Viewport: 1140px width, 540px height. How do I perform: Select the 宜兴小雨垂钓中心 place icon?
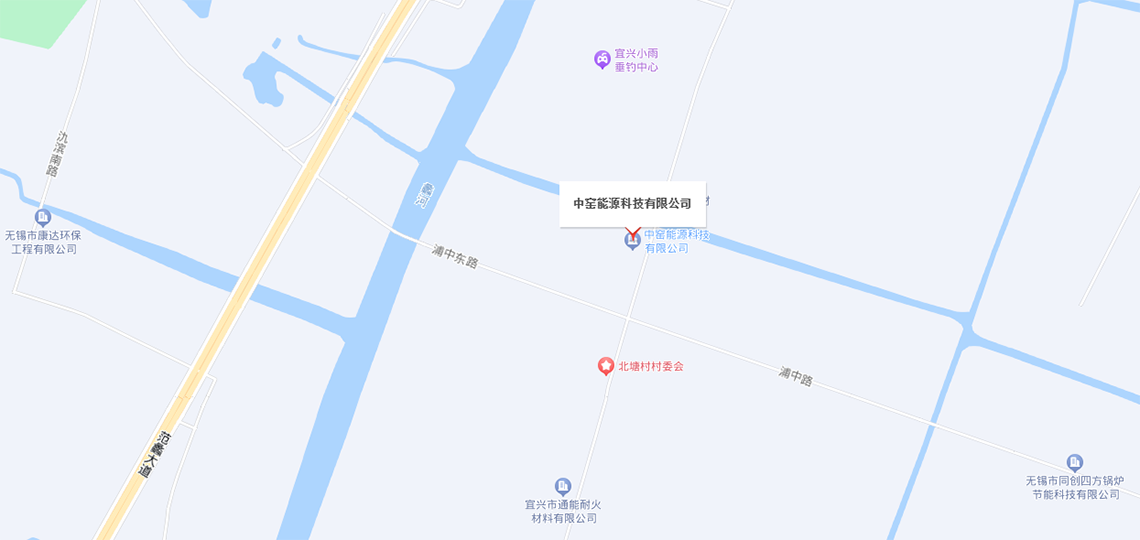click(x=601, y=60)
